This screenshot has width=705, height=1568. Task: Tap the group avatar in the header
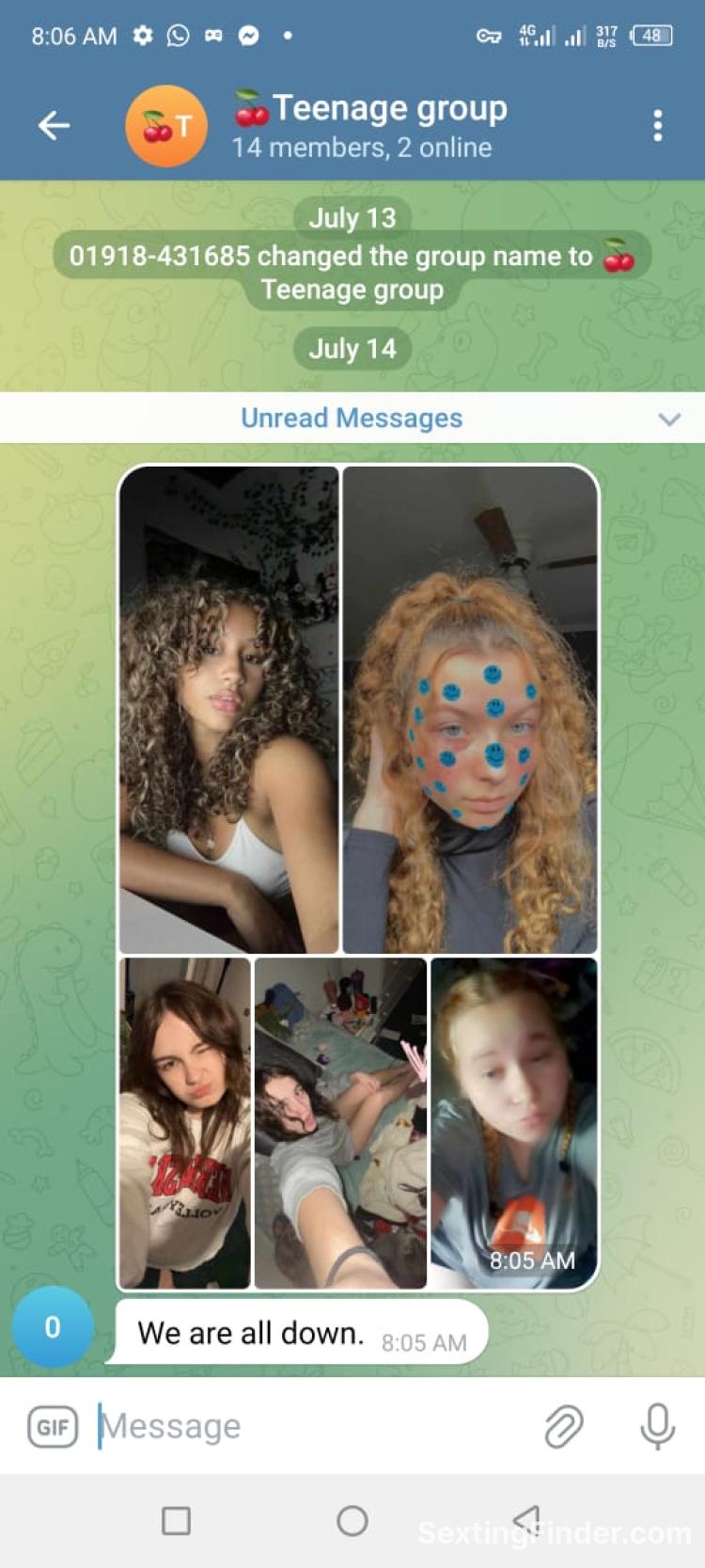(x=165, y=125)
